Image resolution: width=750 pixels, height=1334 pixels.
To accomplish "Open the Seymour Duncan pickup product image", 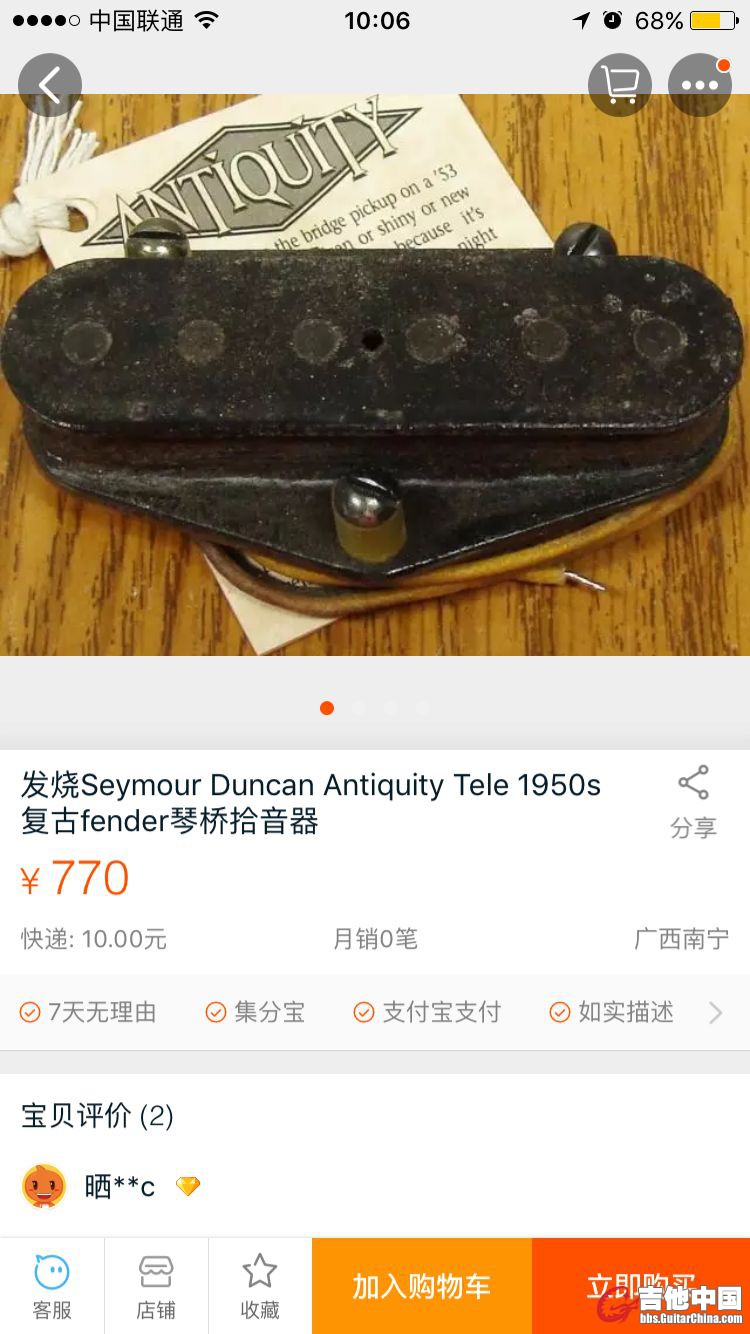I will click(x=375, y=375).
